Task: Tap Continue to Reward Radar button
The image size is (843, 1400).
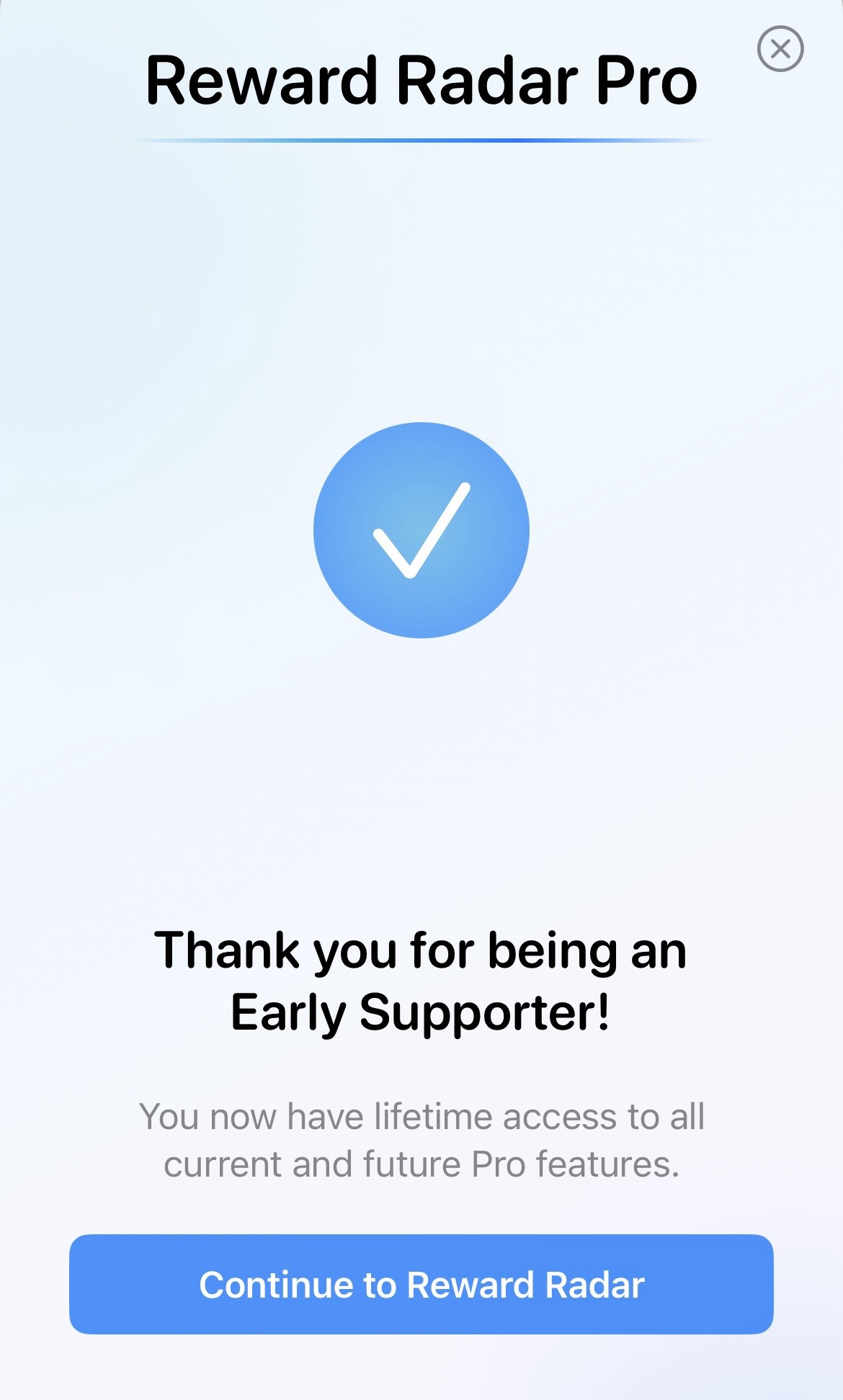Action: pyautogui.click(x=421, y=1284)
